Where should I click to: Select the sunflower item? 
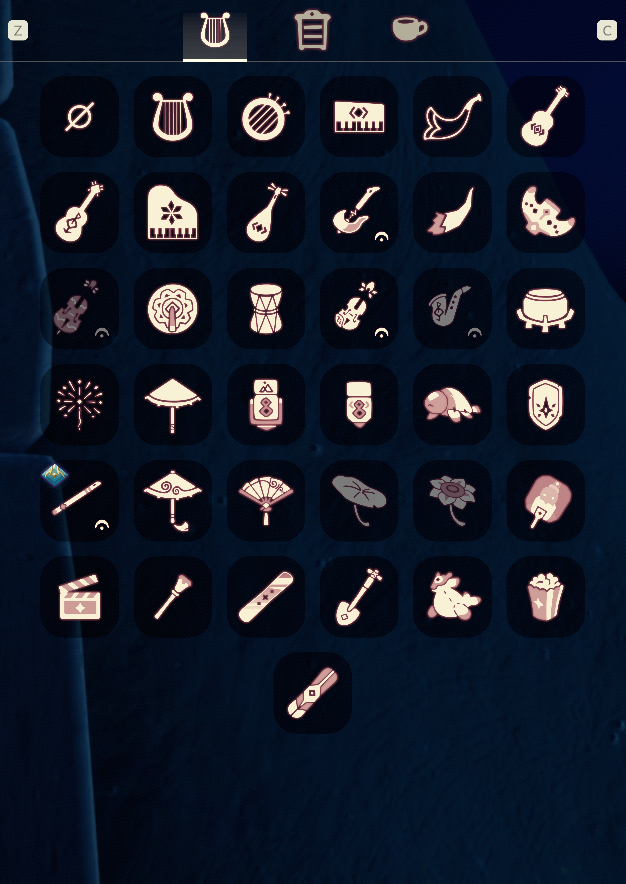coord(452,500)
